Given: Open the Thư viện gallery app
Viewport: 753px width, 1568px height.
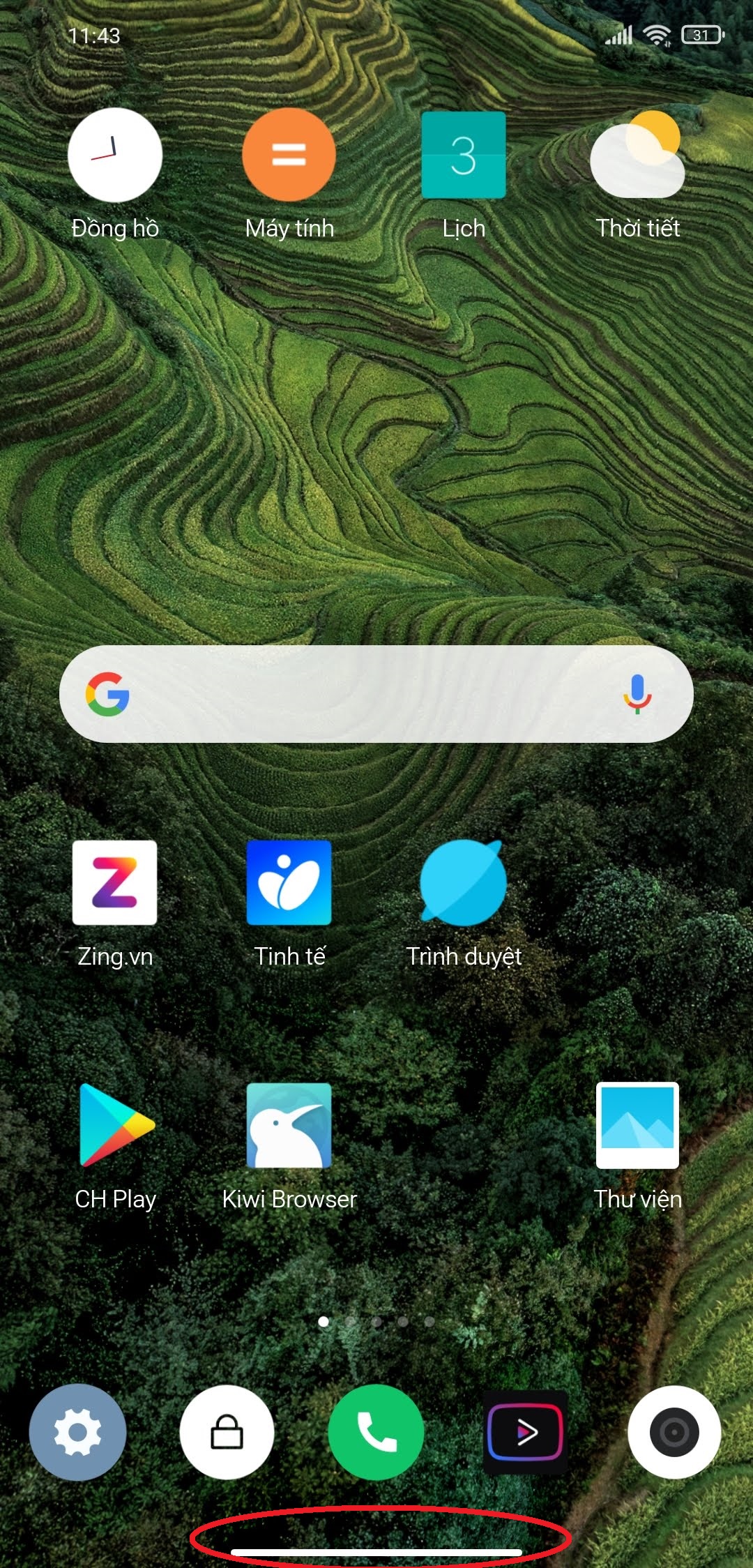Looking at the screenshot, I should pyautogui.click(x=637, y=1124).
